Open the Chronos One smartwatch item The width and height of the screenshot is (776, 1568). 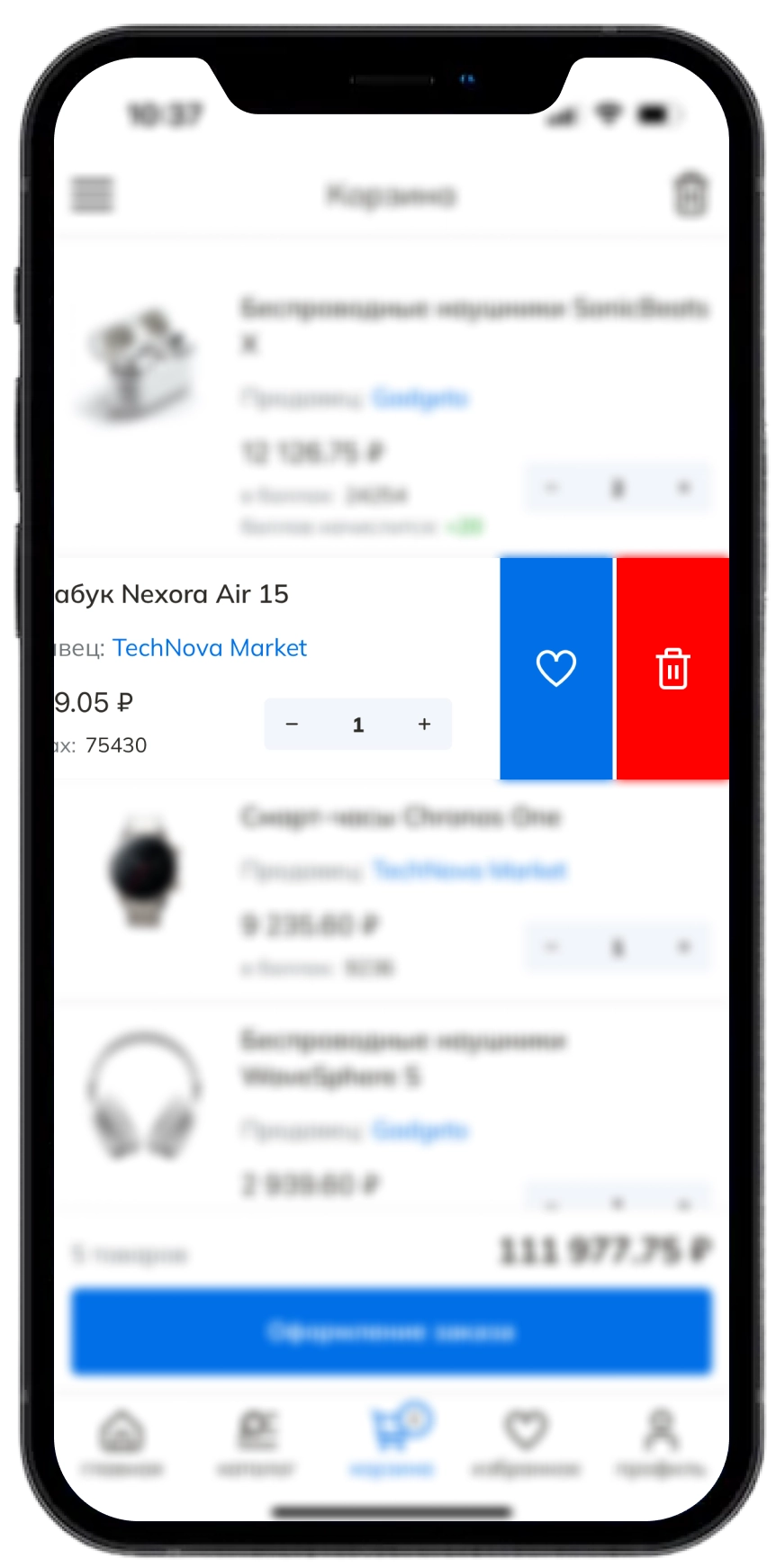pyautogui.click(x=401, y=817)
